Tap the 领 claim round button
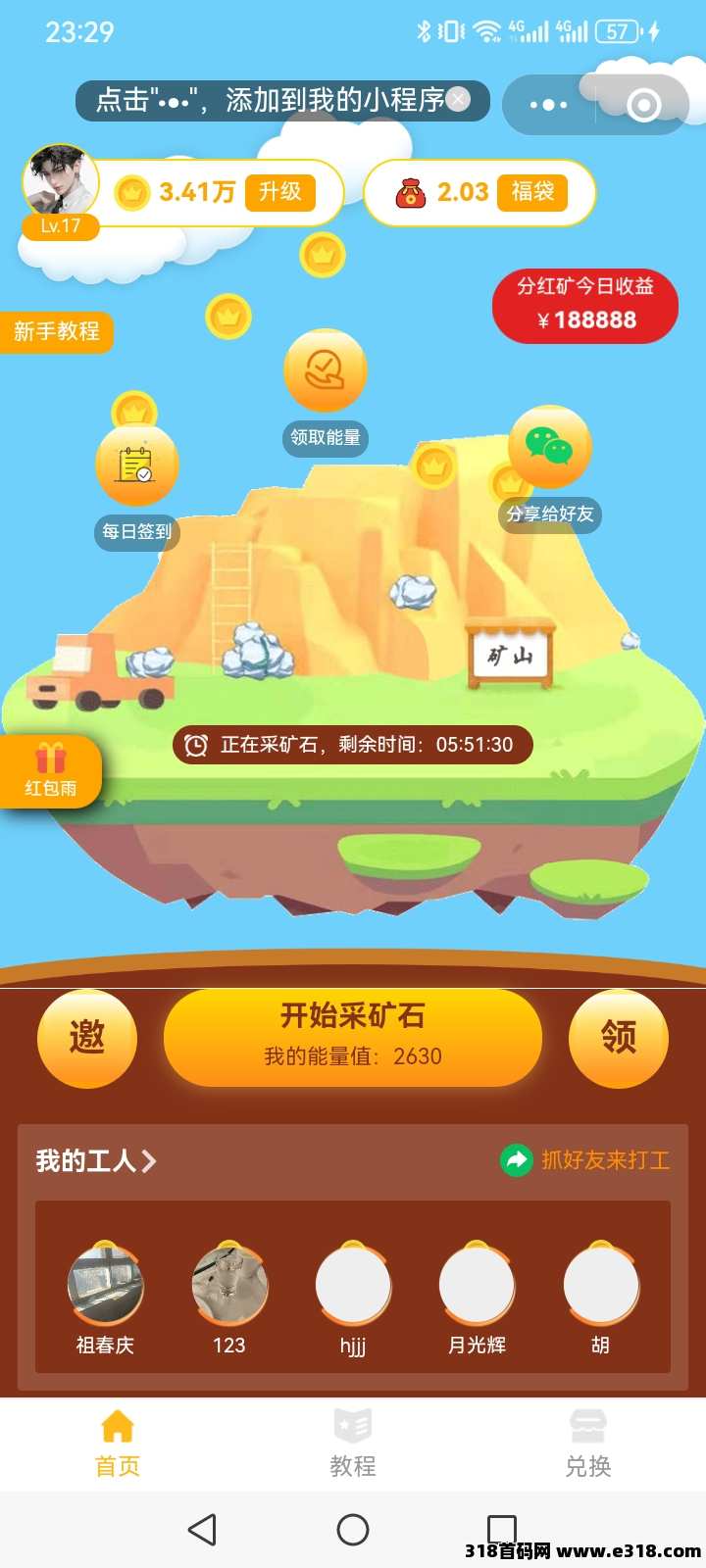The image size is (706, 1568). point(619,1037)
